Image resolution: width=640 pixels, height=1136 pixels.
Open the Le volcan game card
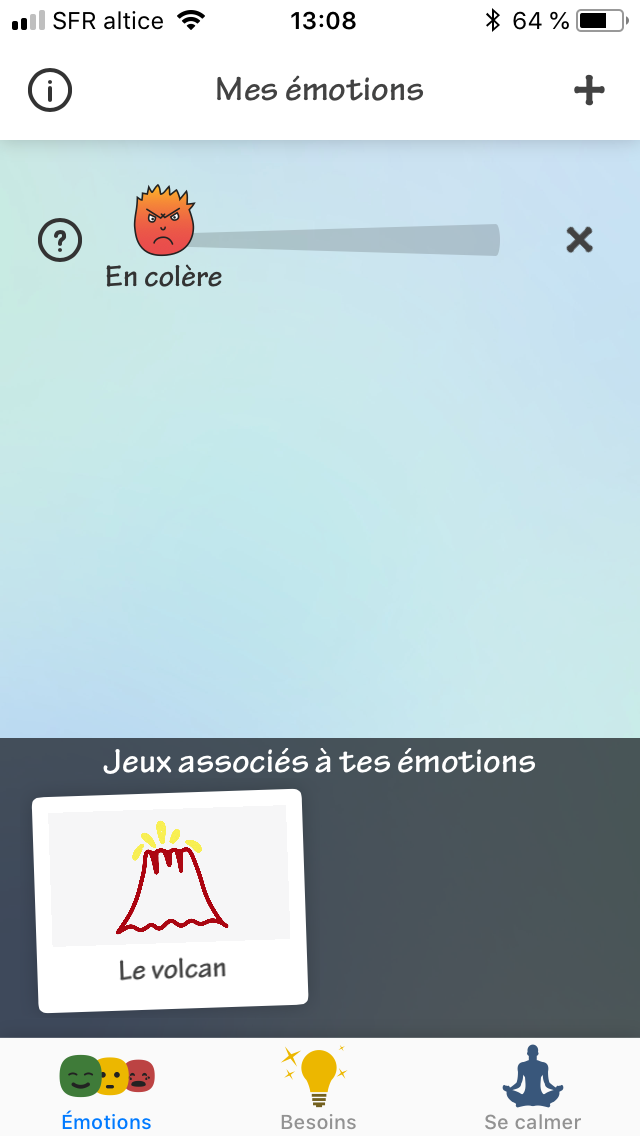tap(171, 901)
